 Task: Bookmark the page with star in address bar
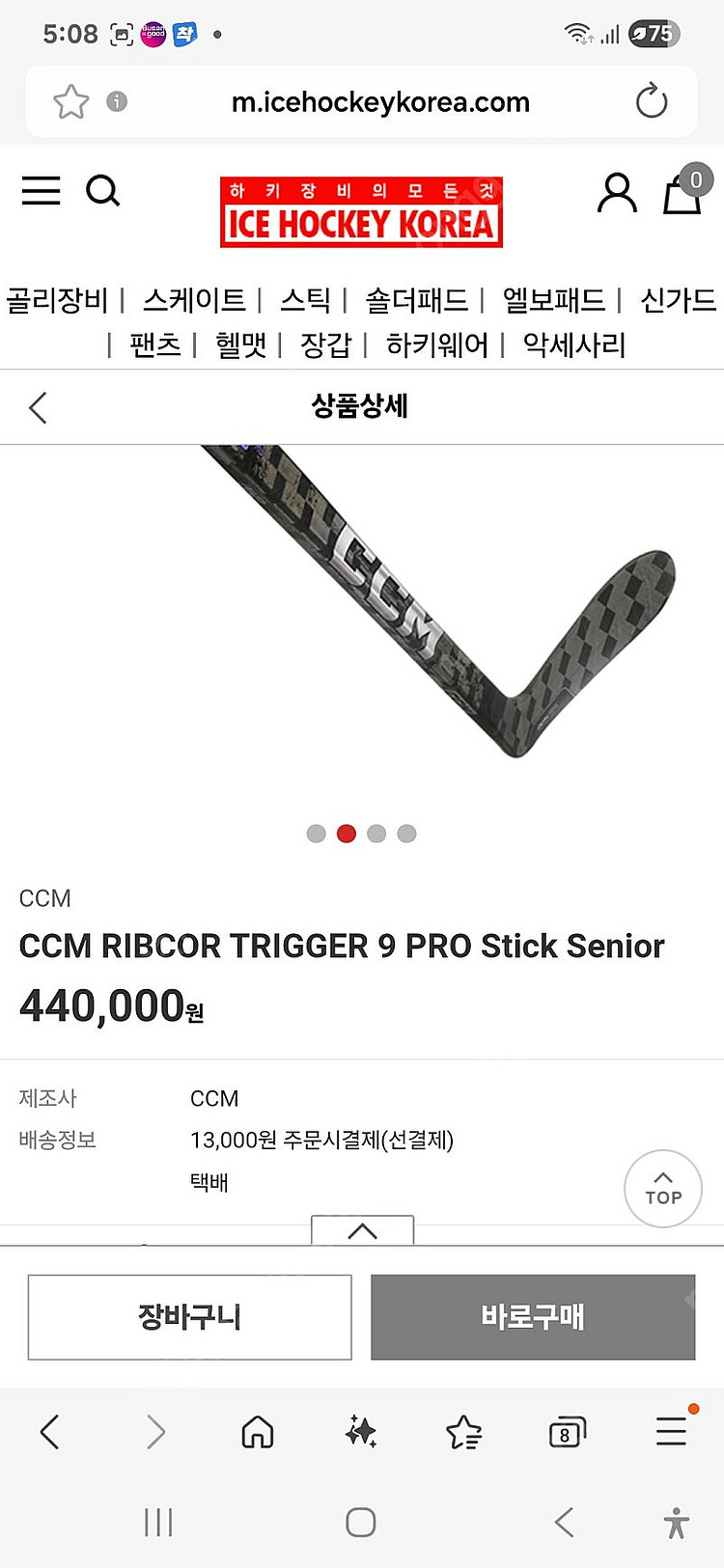click(70, 100)
